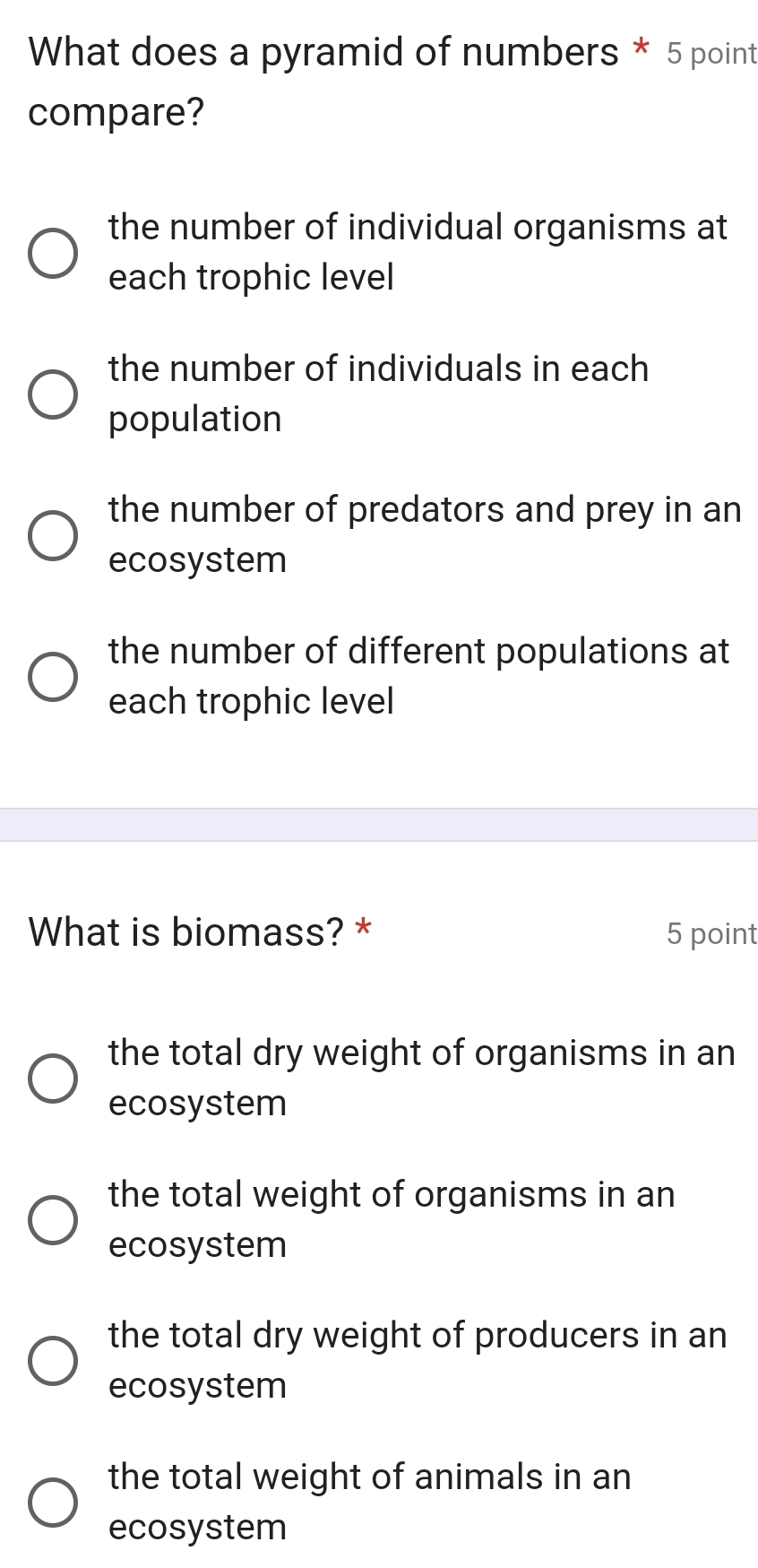The width and height of the screenshot is (758, 1568).
Task: Click the answer text 'population' in question one
Action: [194, 419]
